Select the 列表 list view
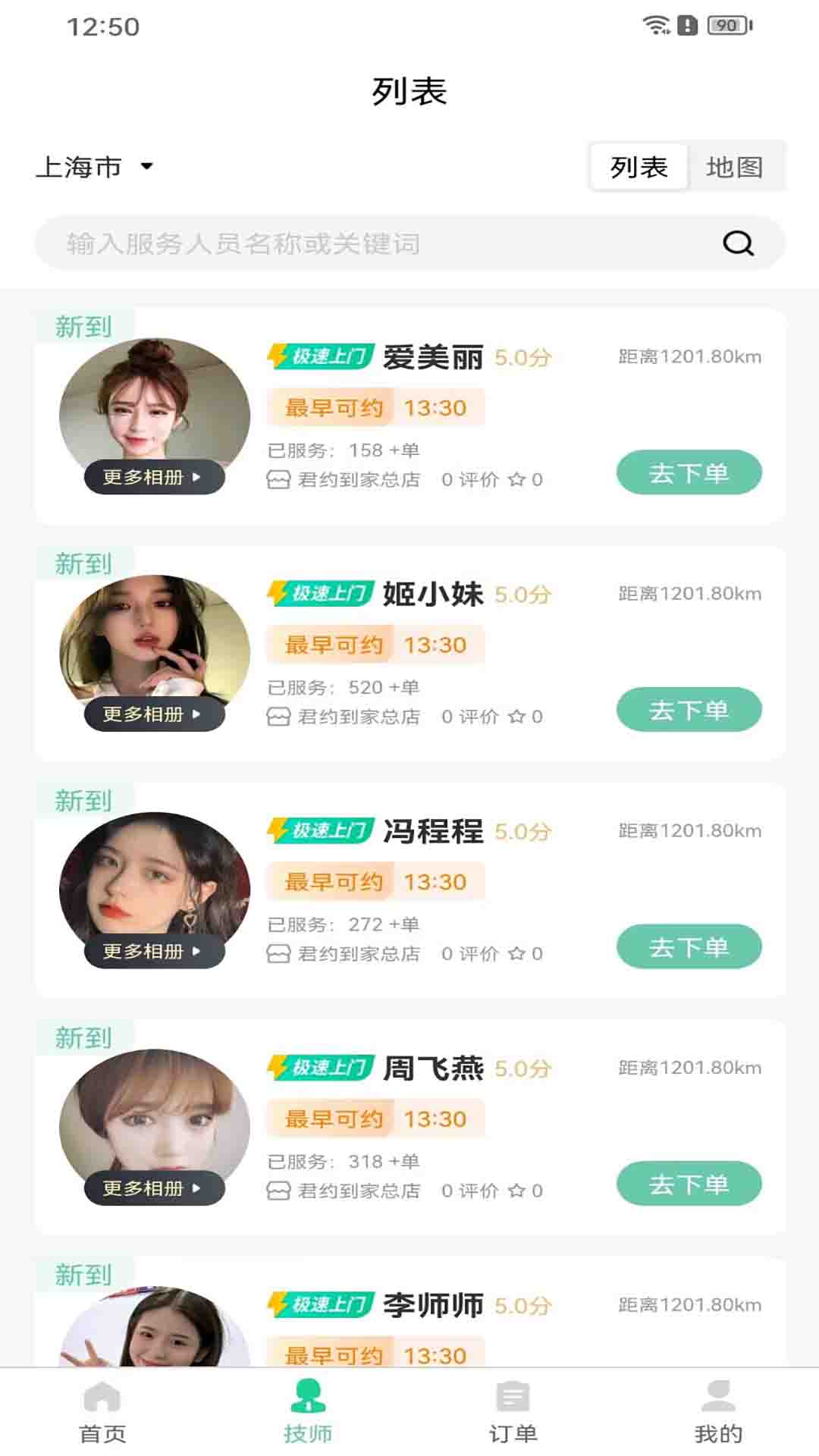Screen dimensions: 819x1456 [x=639, y=167]
